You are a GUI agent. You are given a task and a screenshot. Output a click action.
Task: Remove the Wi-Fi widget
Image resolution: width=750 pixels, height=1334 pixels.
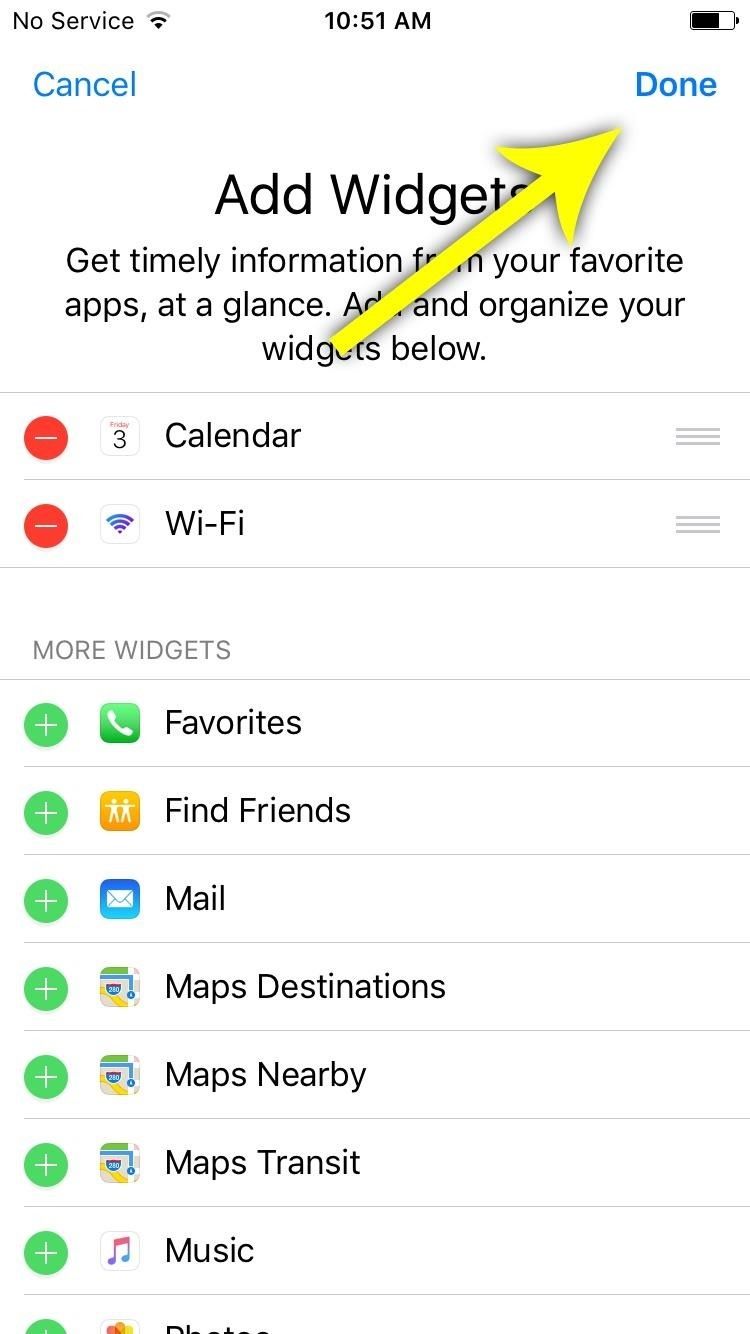tap(46, 525)
